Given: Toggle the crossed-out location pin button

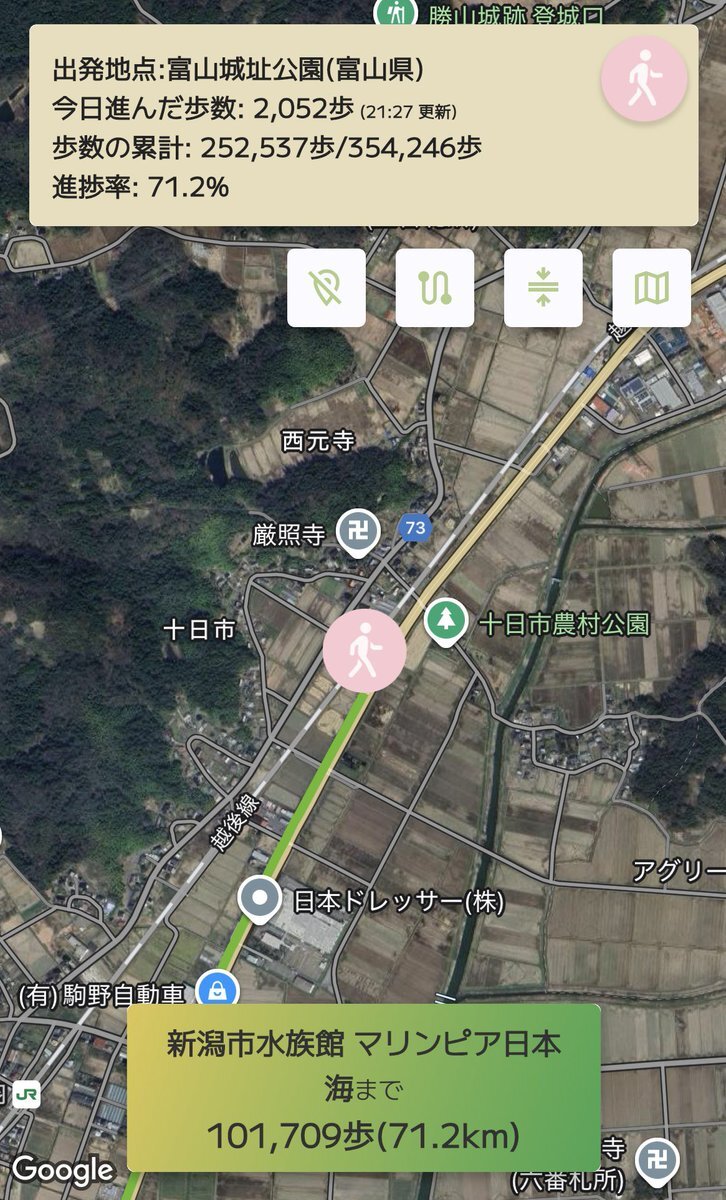Looking at the screenshot, I should 326,287.
